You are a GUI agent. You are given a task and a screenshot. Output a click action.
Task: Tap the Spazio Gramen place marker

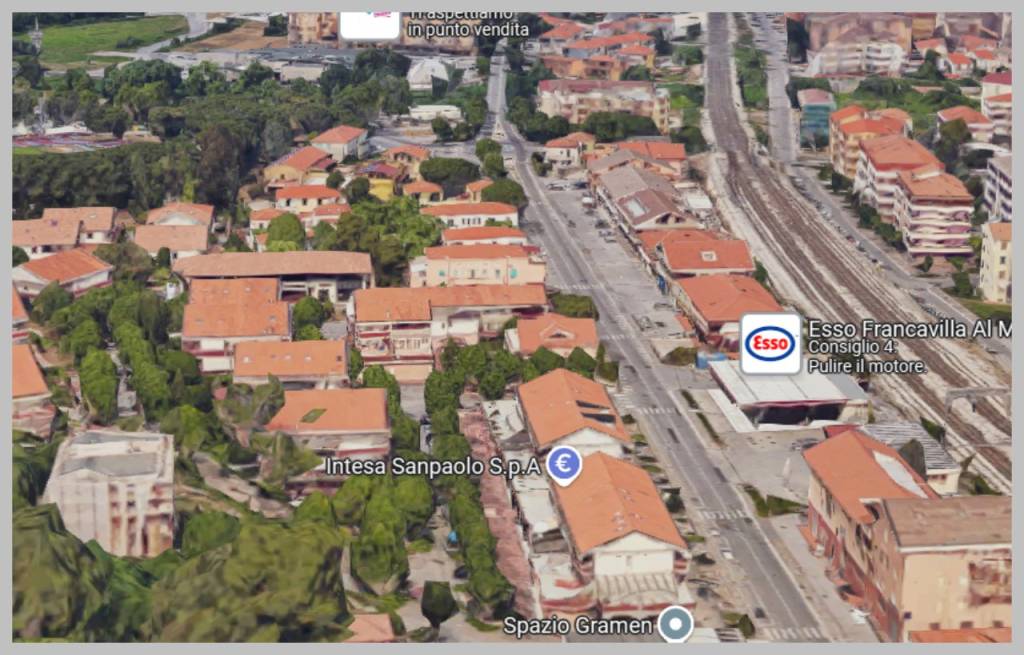point(677,625)
